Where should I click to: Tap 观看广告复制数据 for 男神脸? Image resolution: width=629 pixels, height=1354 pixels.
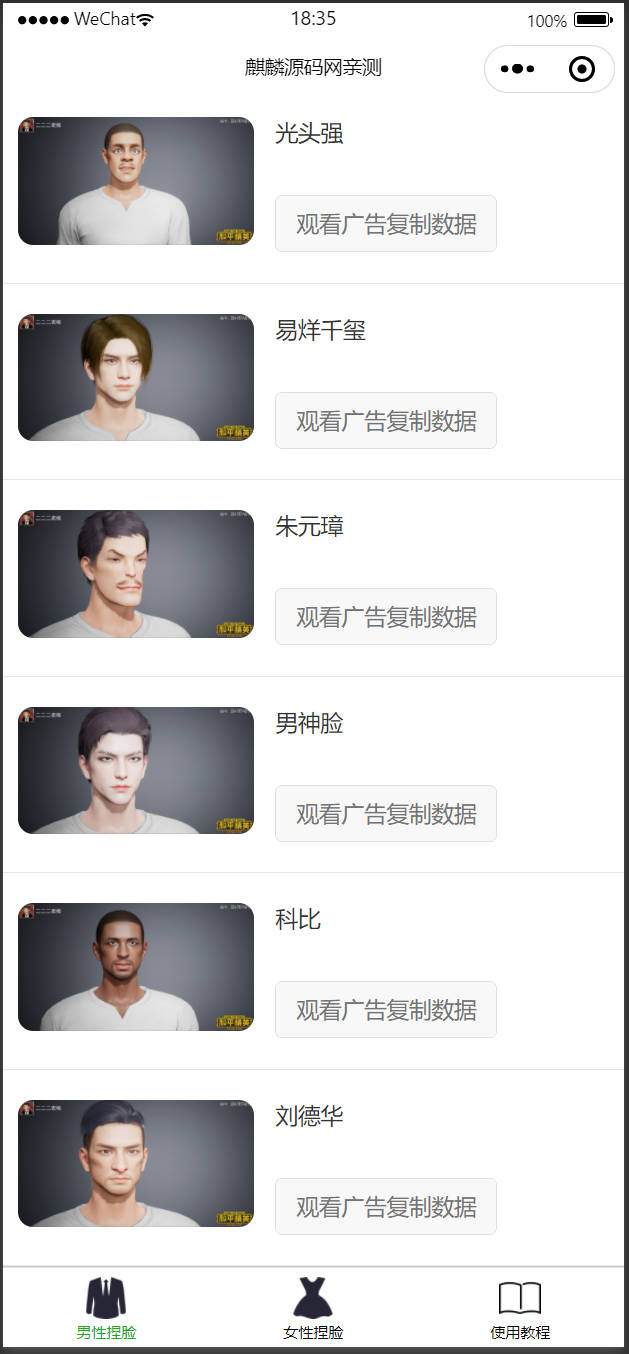coord(386,814)
